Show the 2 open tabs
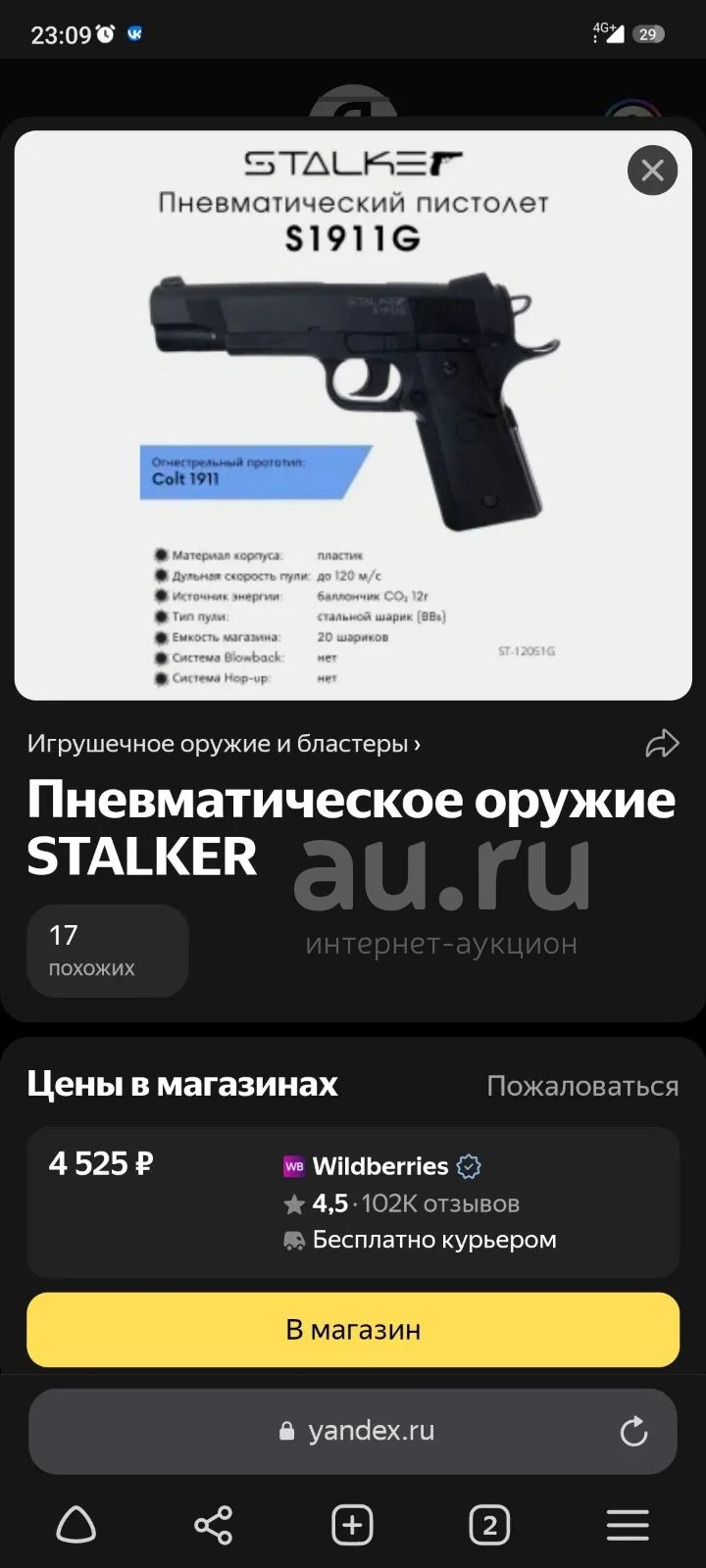 point(489,1525)
